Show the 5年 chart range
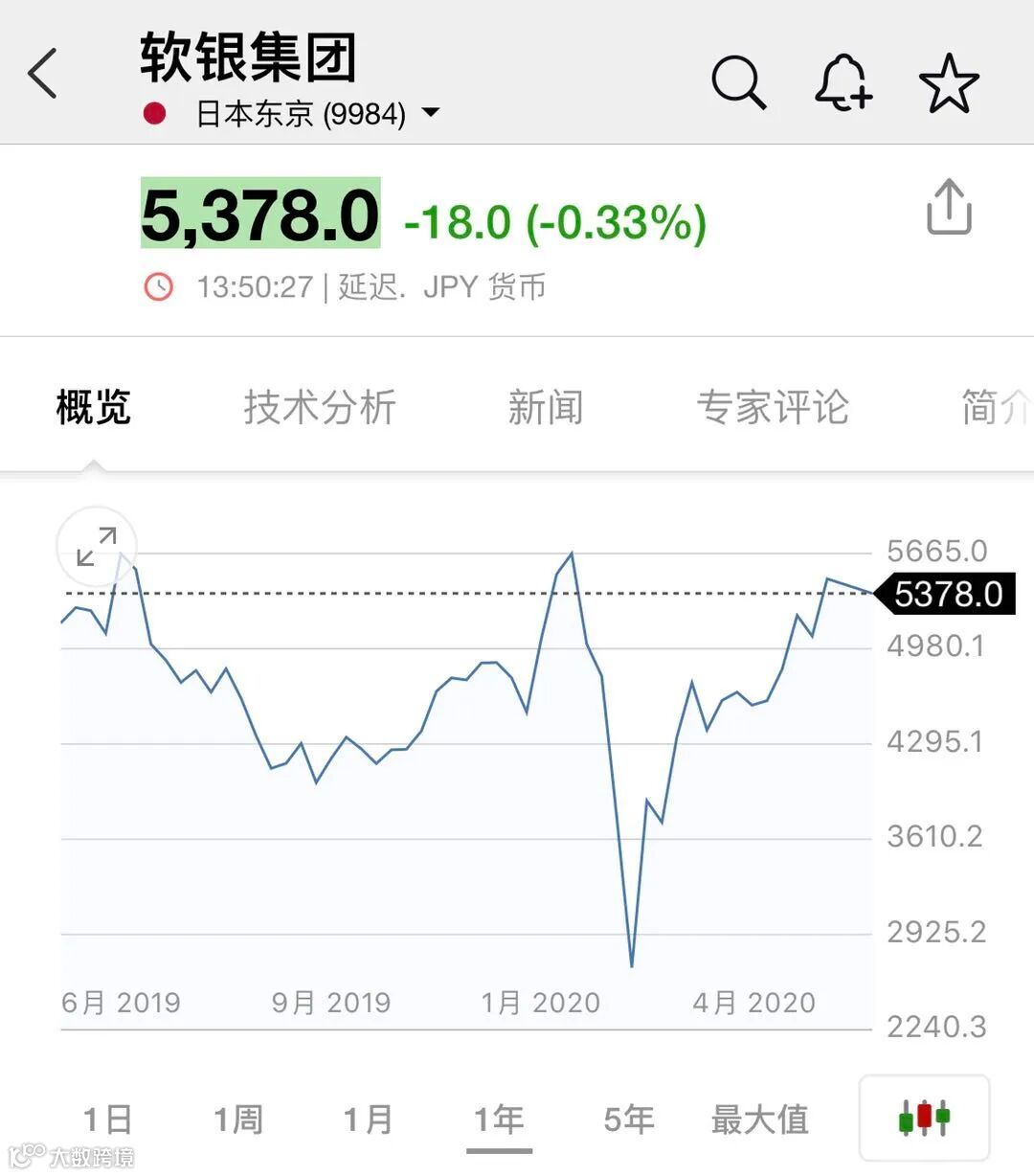Viewport: 1034px width, 1176px height. tap(629, 1119)
